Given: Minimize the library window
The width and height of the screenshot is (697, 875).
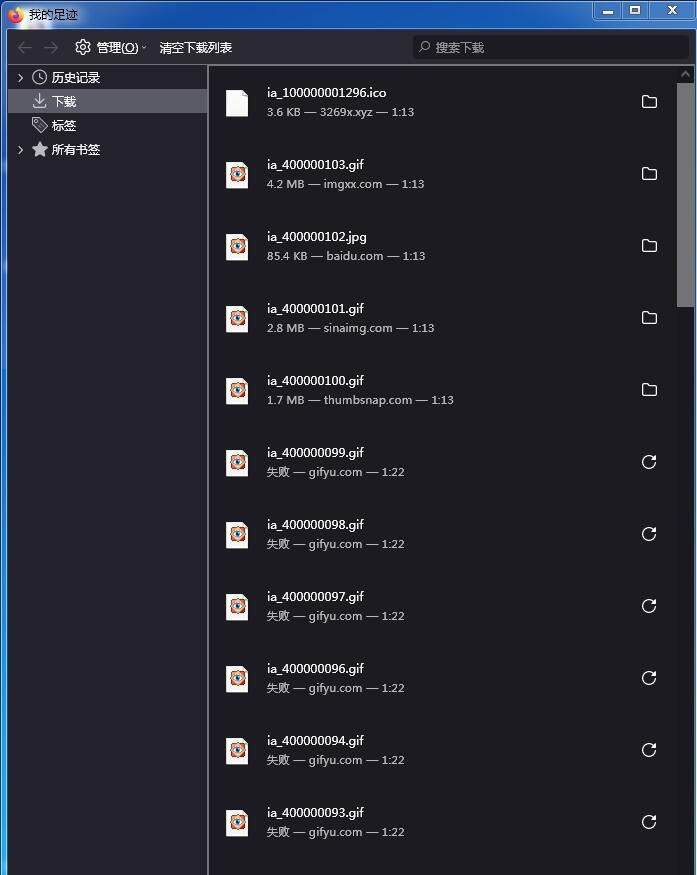Looking at the screenshot, I should (x=607, y=10).
